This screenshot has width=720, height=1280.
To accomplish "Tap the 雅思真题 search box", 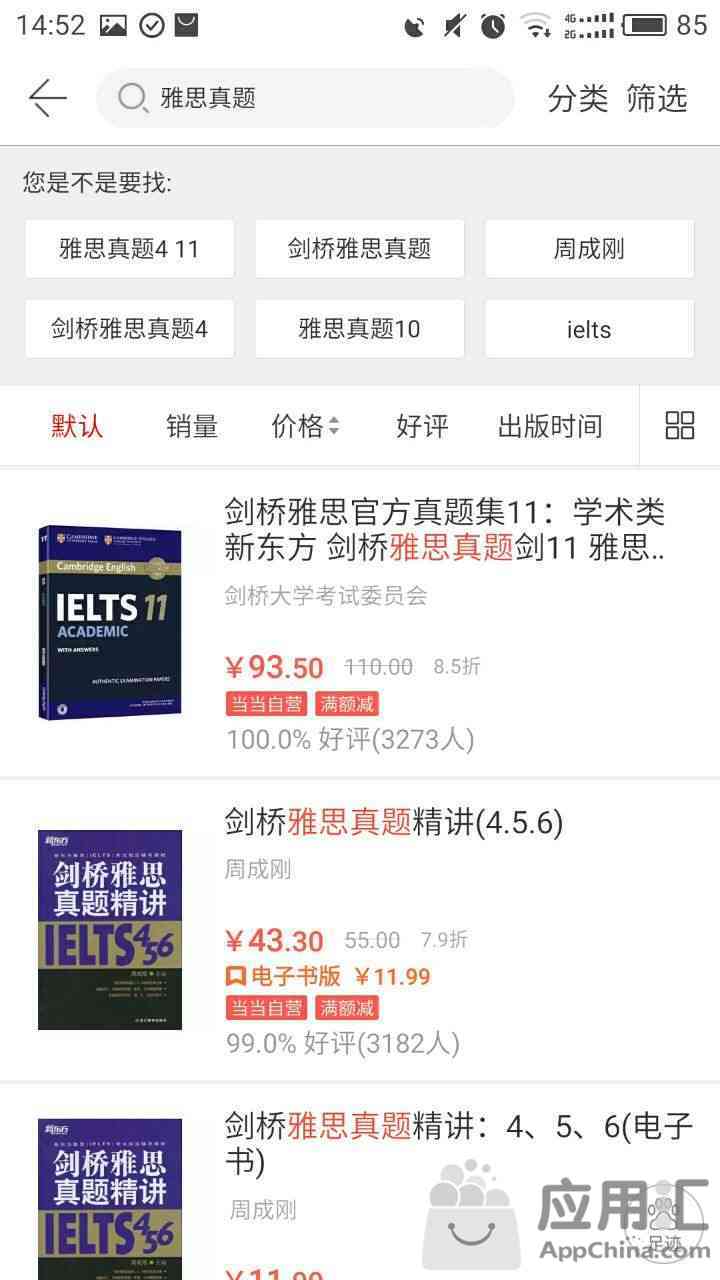I will point(305,98).
